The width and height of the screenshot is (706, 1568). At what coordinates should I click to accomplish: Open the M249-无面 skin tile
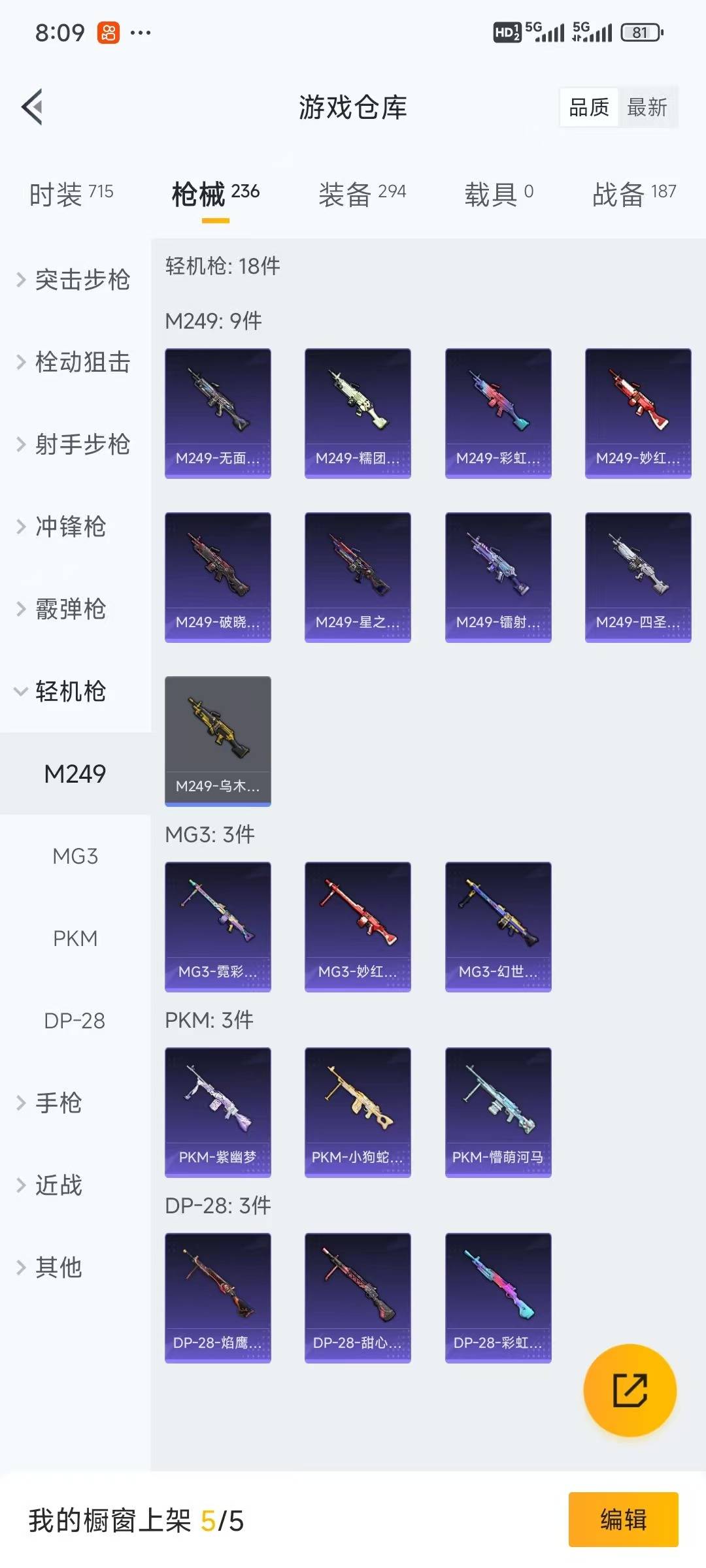click(x=218, y=413)
